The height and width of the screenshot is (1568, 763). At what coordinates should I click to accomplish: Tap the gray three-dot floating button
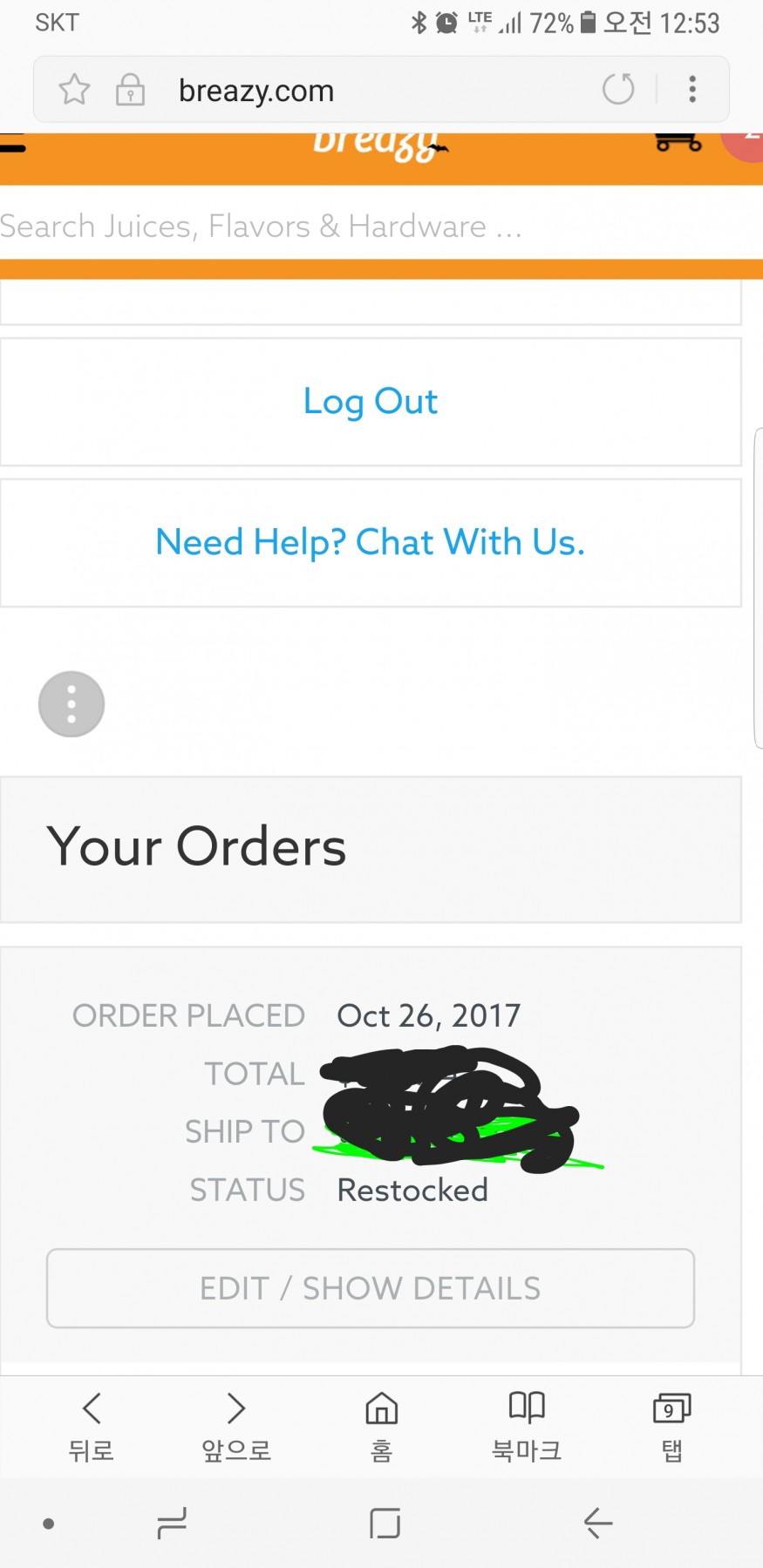pos(72,704)
